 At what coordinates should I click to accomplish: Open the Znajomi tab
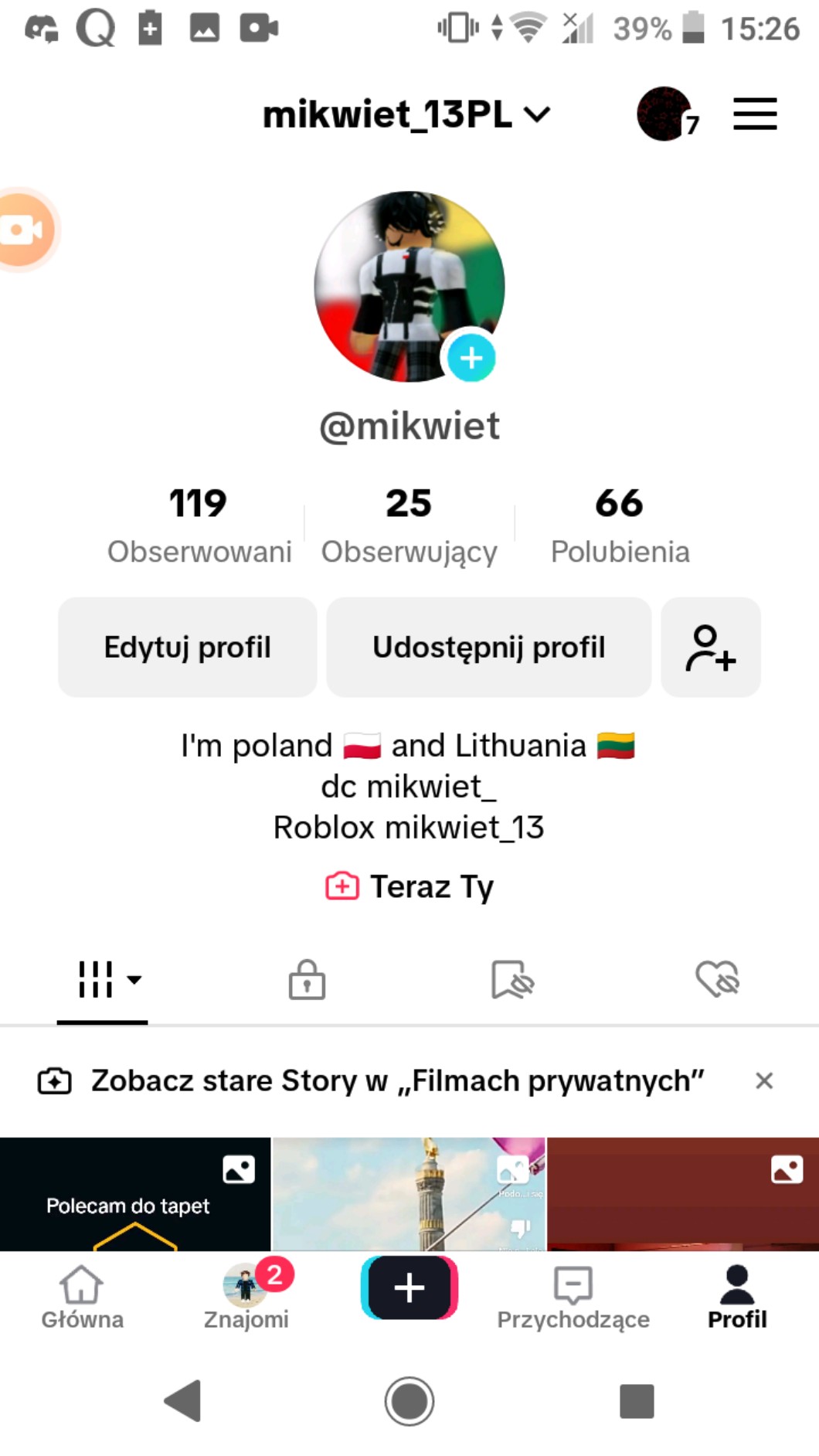point(246,1298)
